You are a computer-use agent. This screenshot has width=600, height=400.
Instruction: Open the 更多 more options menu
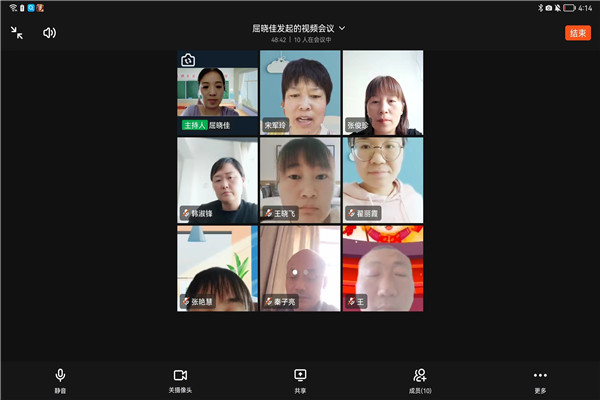tap(540, 380)
